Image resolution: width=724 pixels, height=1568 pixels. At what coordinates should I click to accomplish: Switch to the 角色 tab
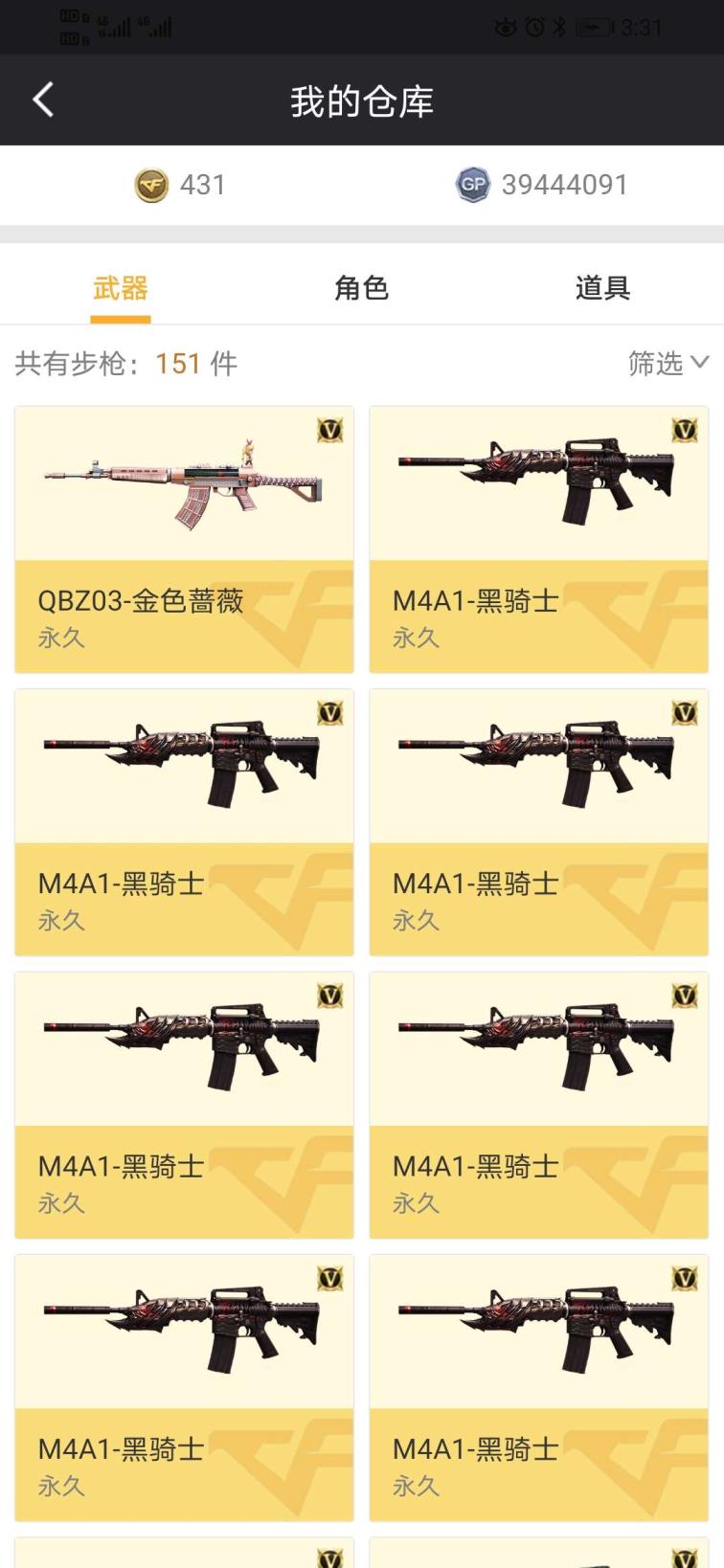[x=361, y=288]
